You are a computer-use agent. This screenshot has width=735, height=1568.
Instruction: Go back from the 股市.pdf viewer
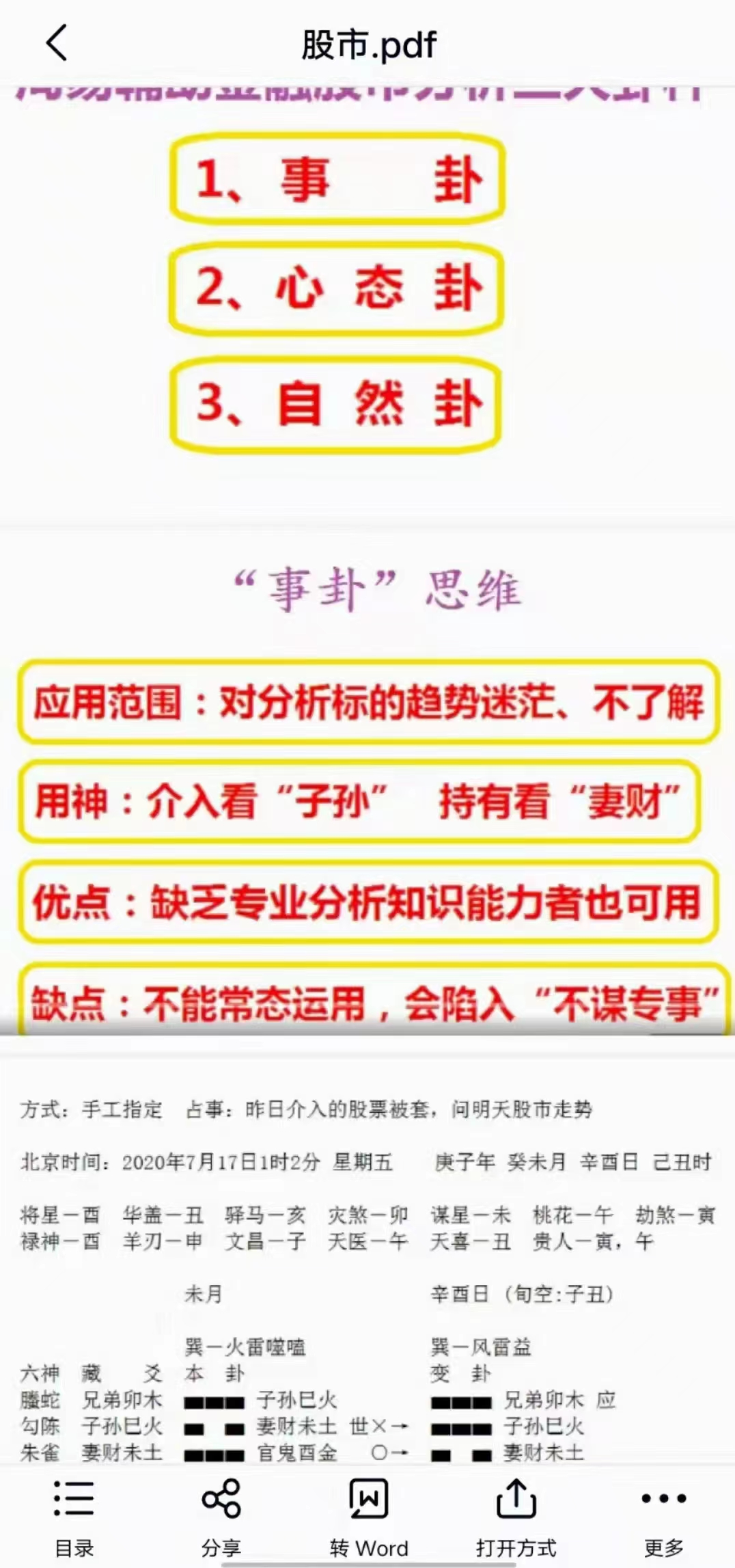(57, 43)
